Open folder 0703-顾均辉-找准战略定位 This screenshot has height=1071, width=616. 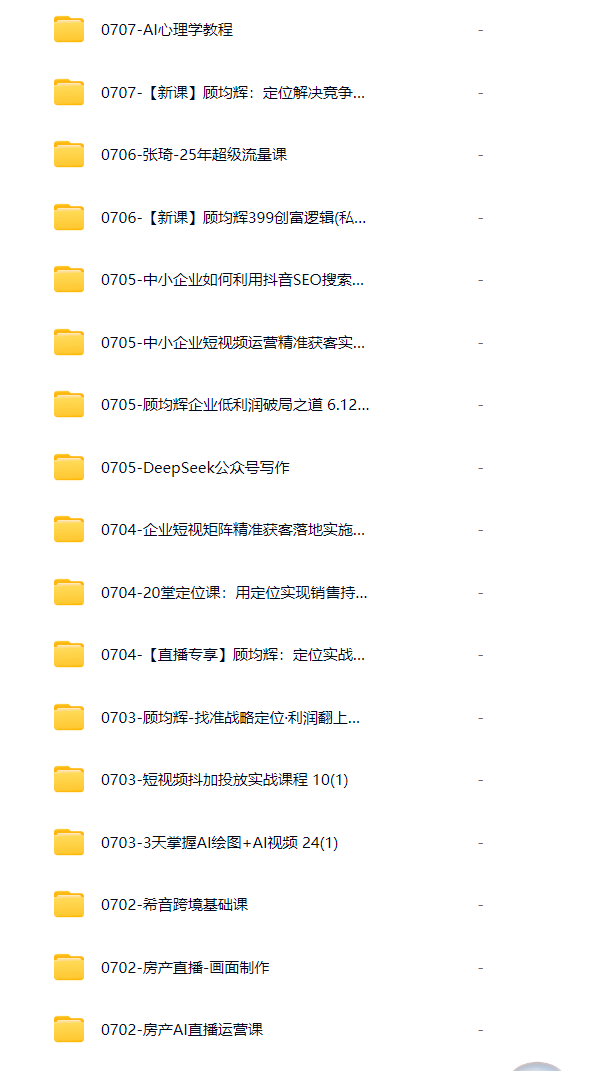tap(231, 718)
